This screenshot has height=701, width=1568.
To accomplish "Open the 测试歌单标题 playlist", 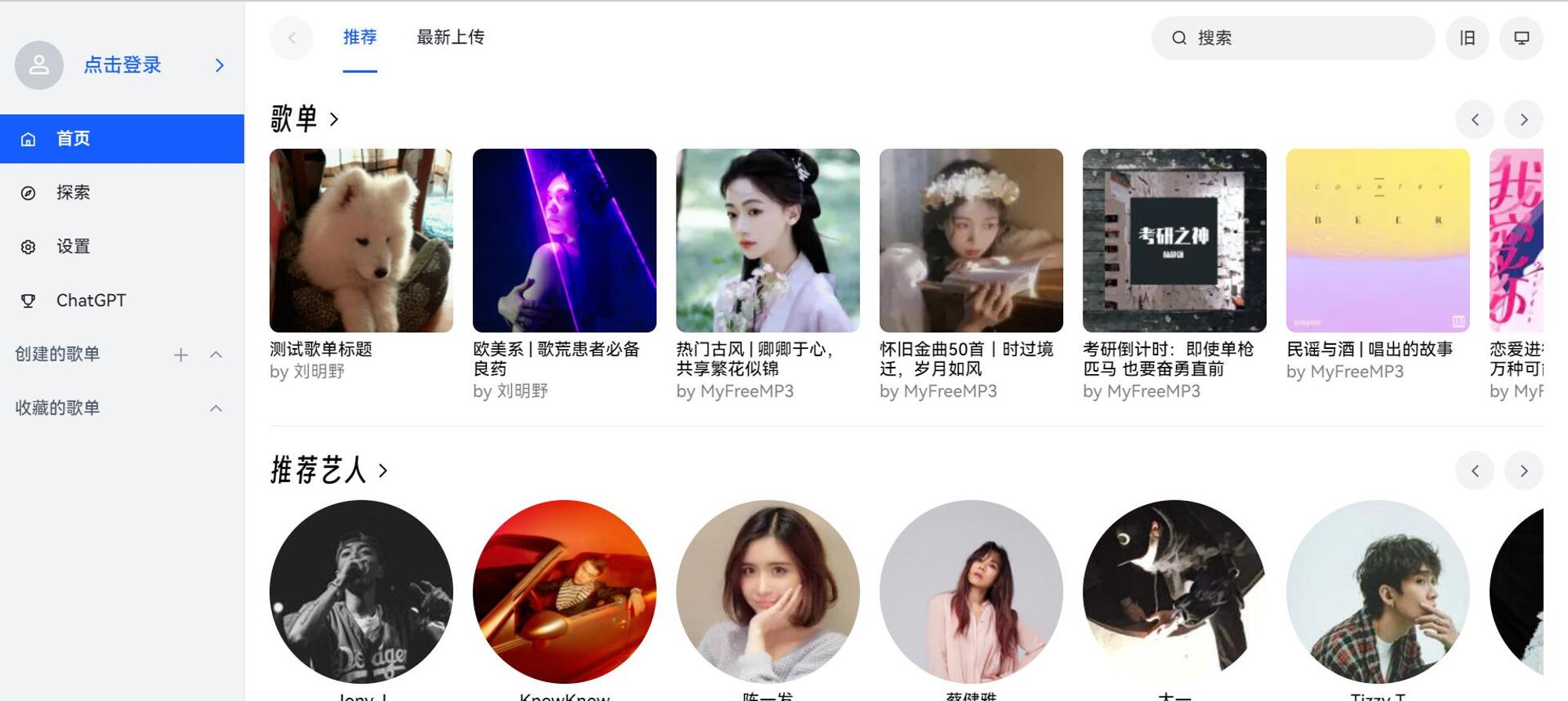I will [x=361, y=241].
